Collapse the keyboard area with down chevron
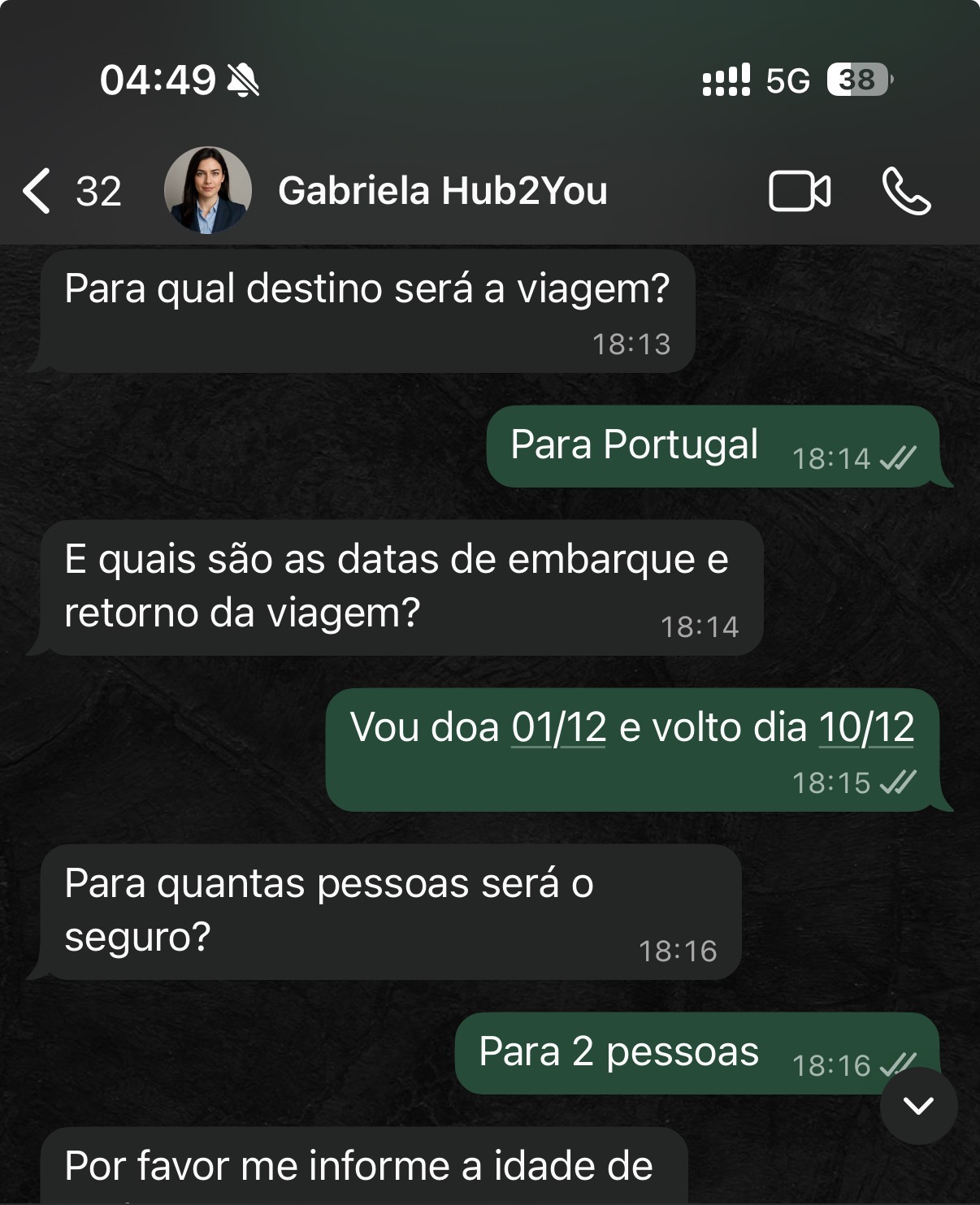 [917, 1103]
